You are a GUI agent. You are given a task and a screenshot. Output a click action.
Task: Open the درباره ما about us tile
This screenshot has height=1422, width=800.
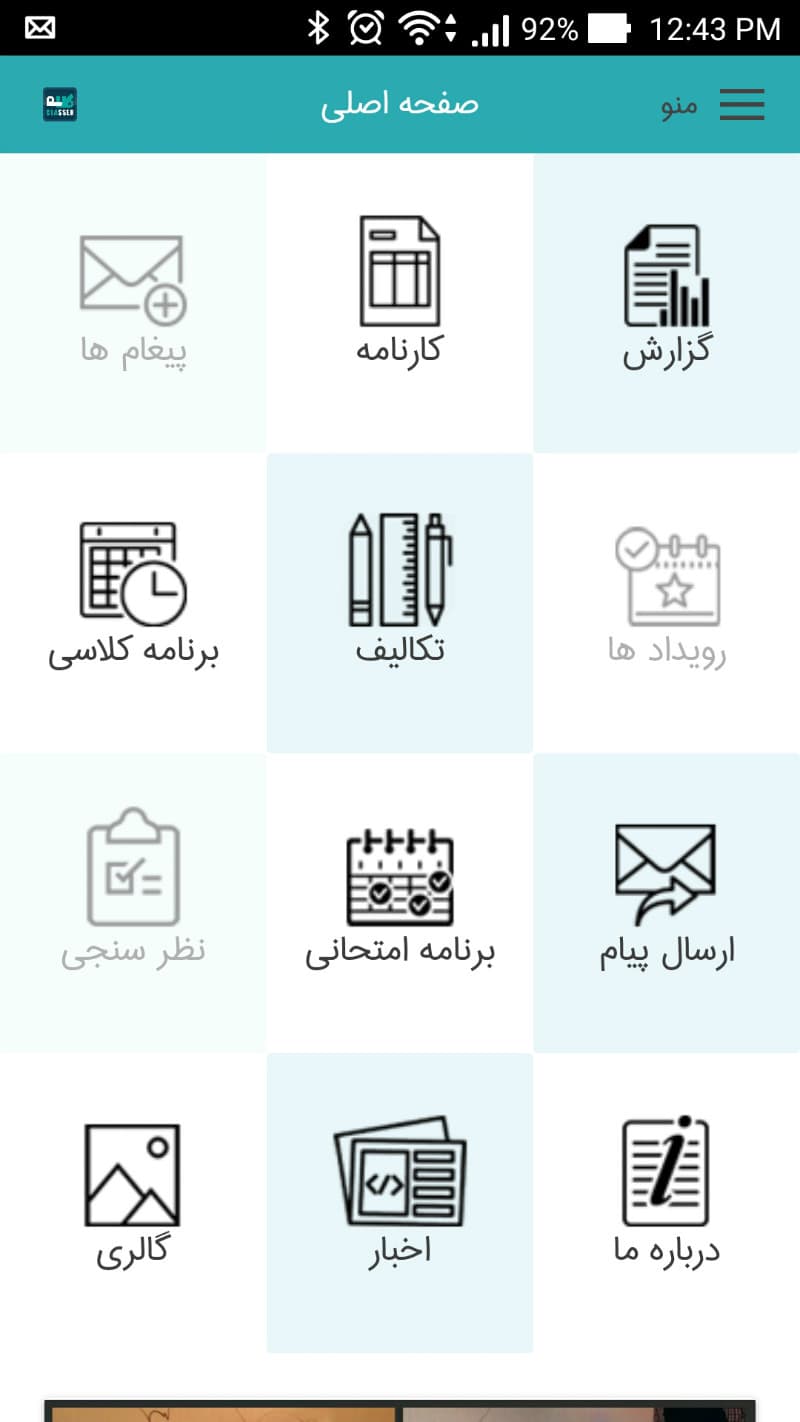[x=667, y=1202]
